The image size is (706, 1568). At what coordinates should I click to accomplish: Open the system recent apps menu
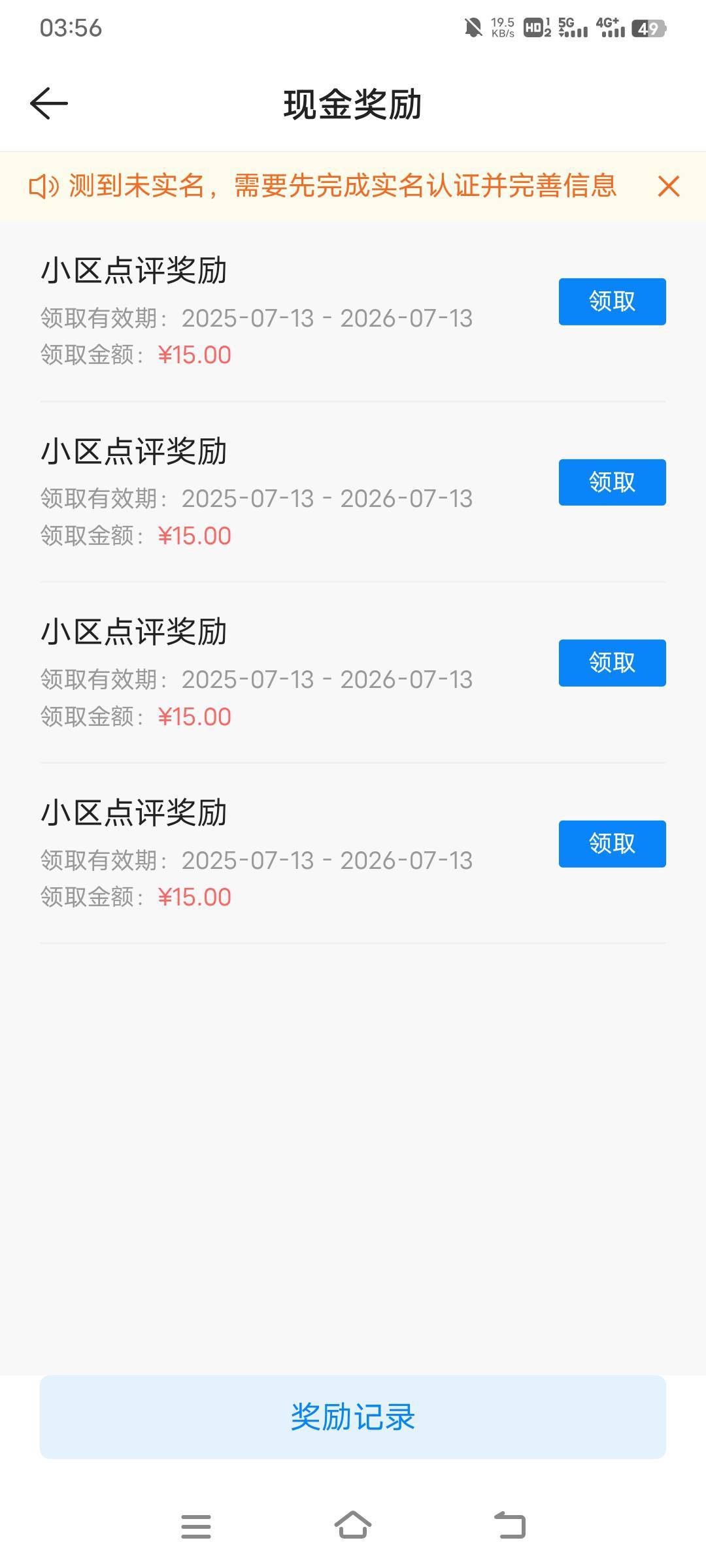(x=196, y=1526)
